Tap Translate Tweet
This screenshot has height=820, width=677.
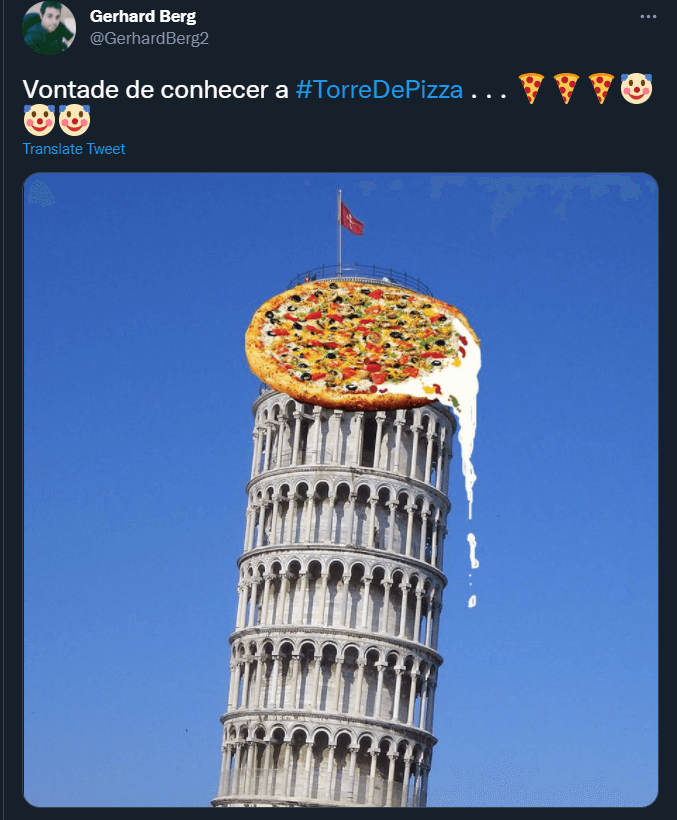pos(74,149)
